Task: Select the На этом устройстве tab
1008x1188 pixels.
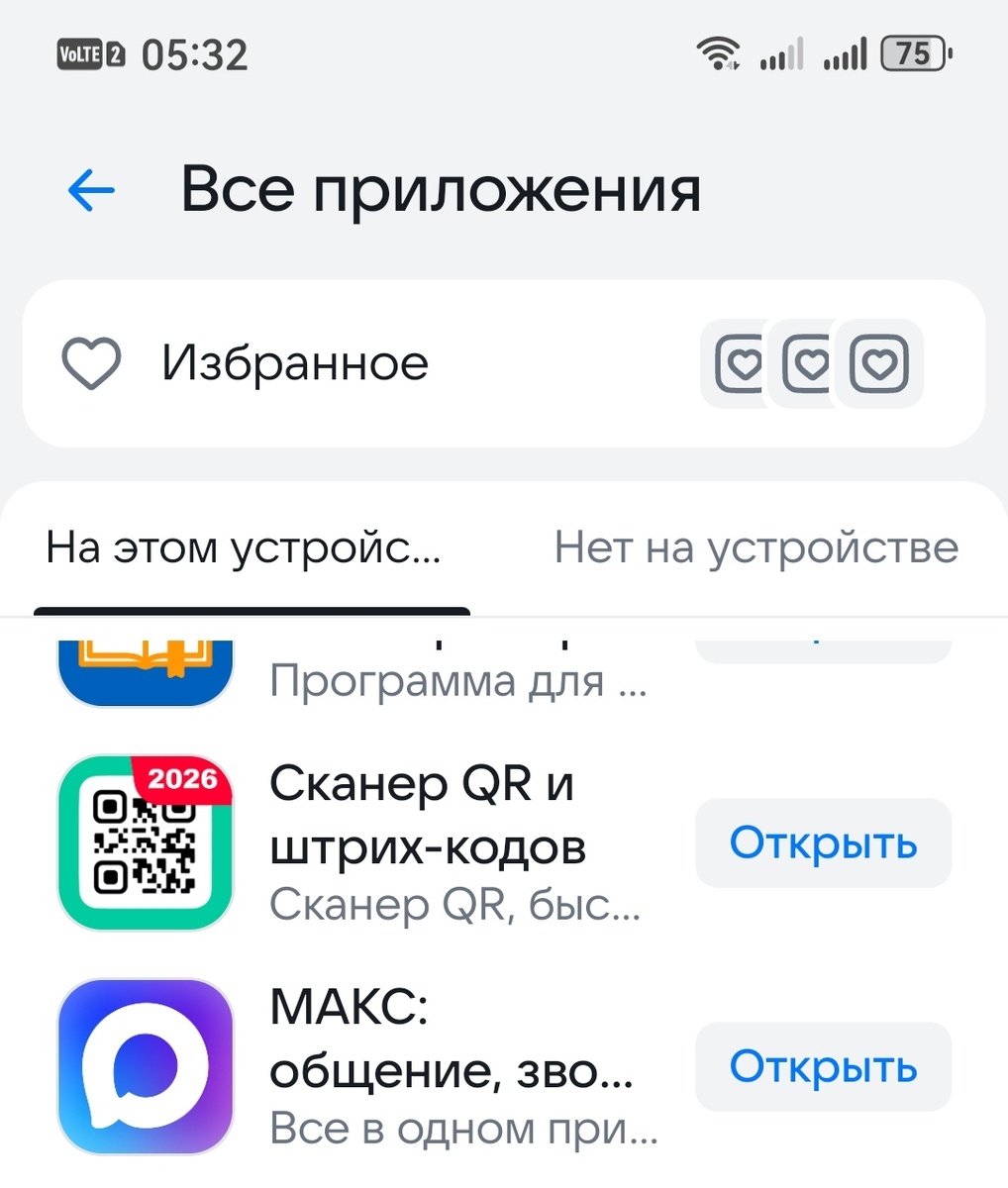Action: click(244, 546)
